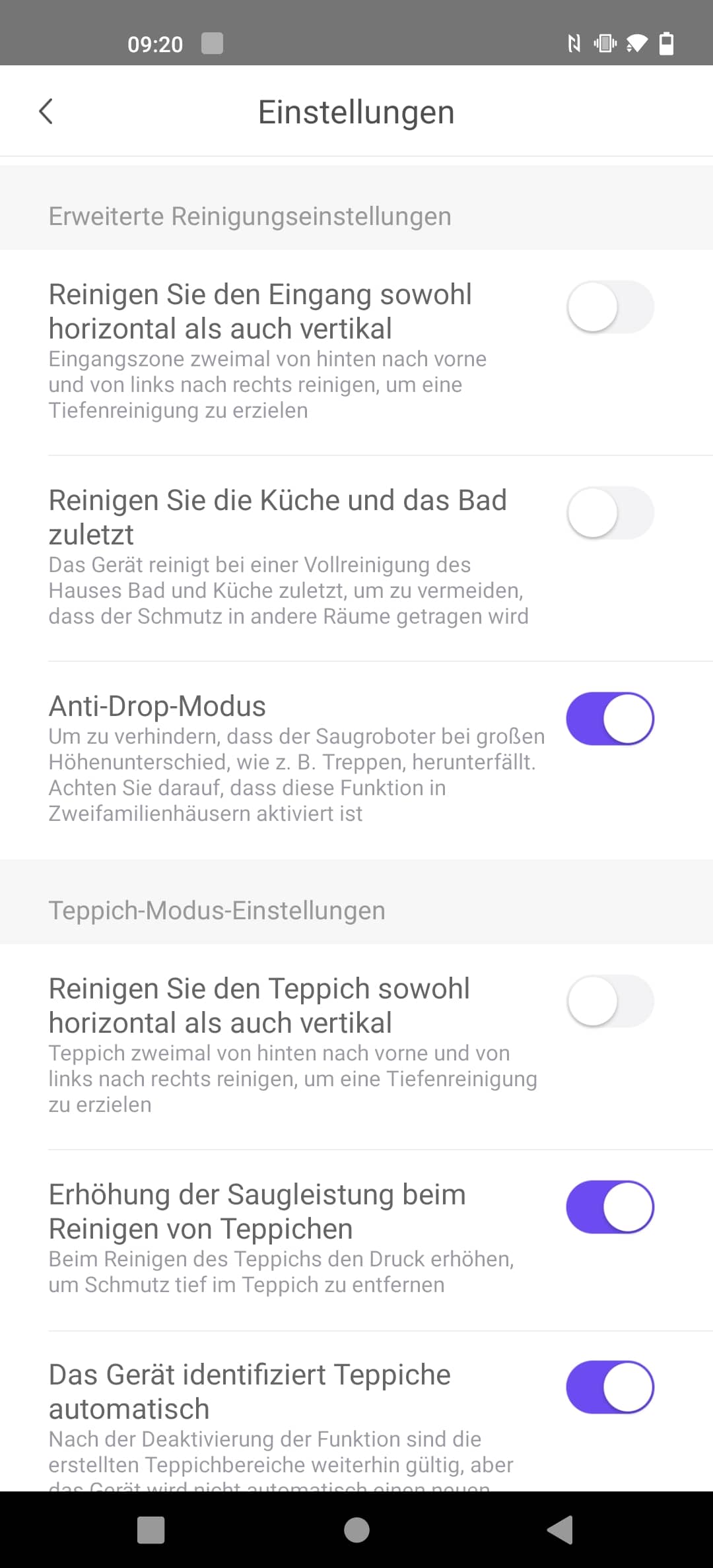Enable horizontal and vertical Eingang cleaning
713x1568 pixels.
coord(610,307)
